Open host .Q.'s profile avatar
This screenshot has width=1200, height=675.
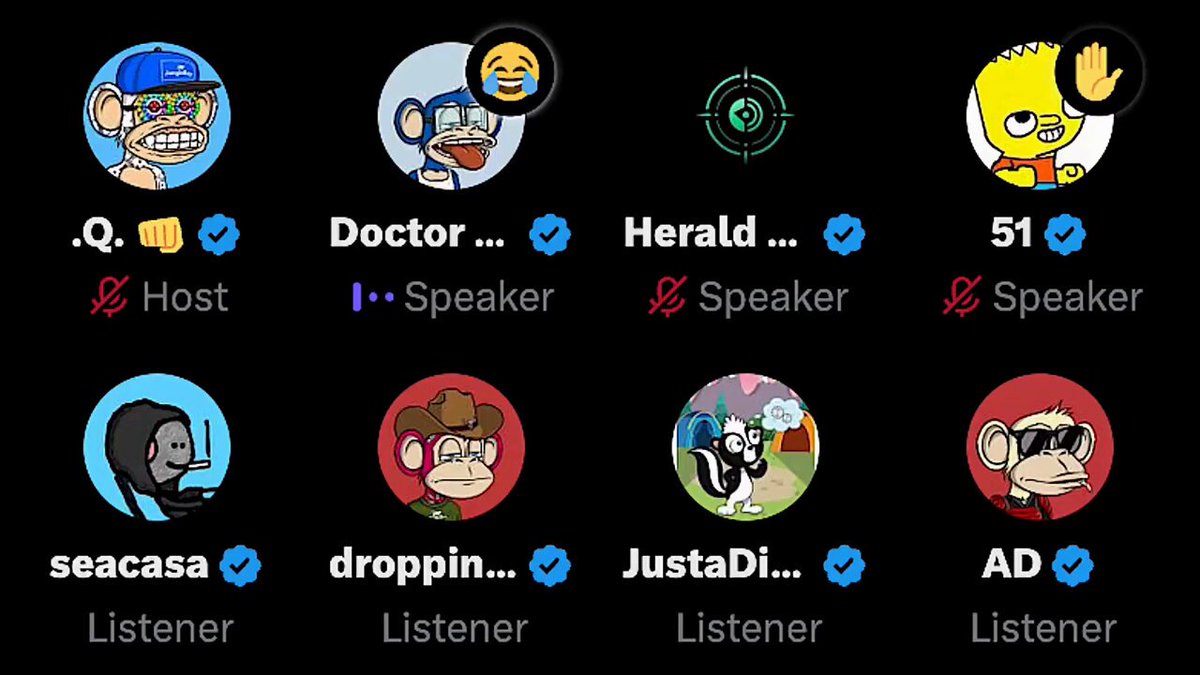pyautogui.click(x=157, y=115)
